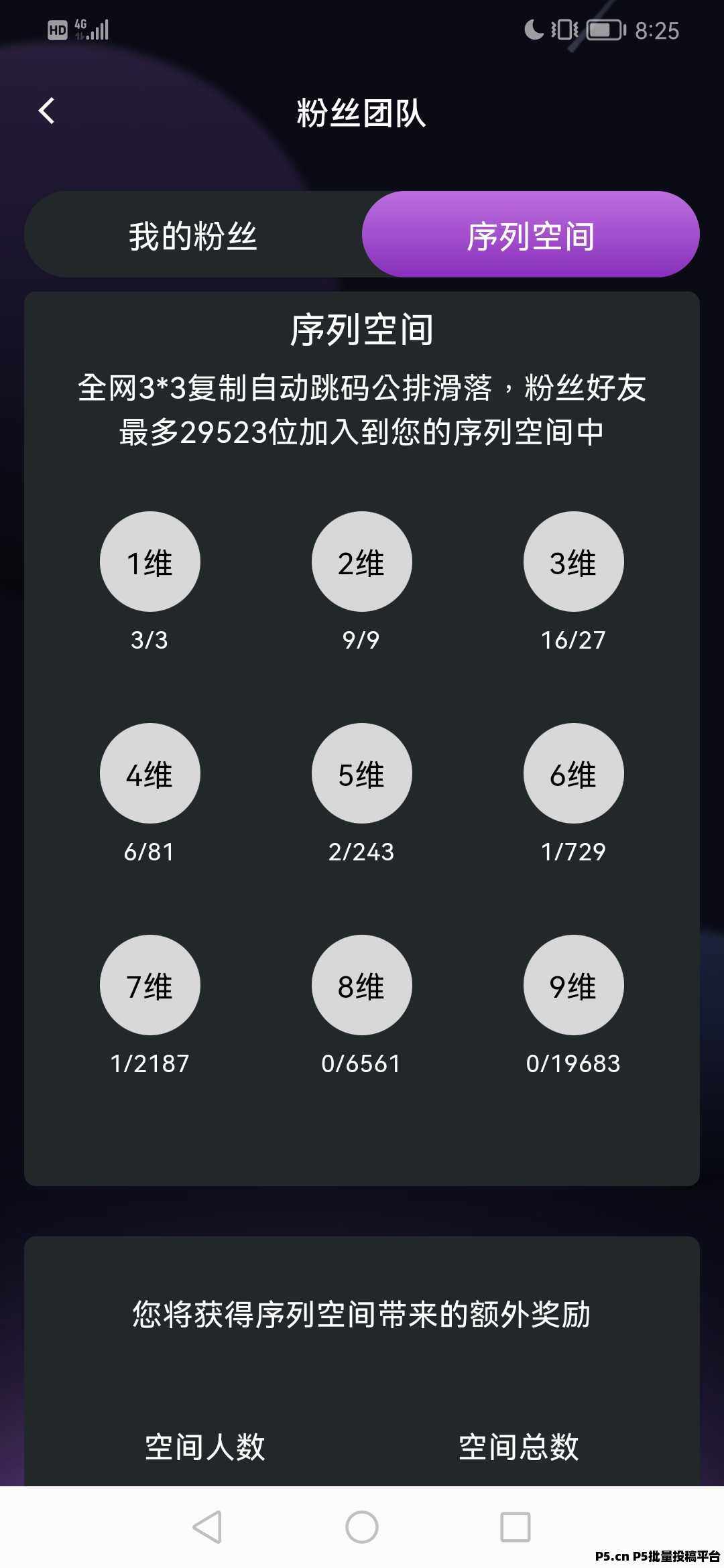Open the 4维 circle
Image resolution: width=724 pixels, height=1568 pixels.
coord(149,773)
